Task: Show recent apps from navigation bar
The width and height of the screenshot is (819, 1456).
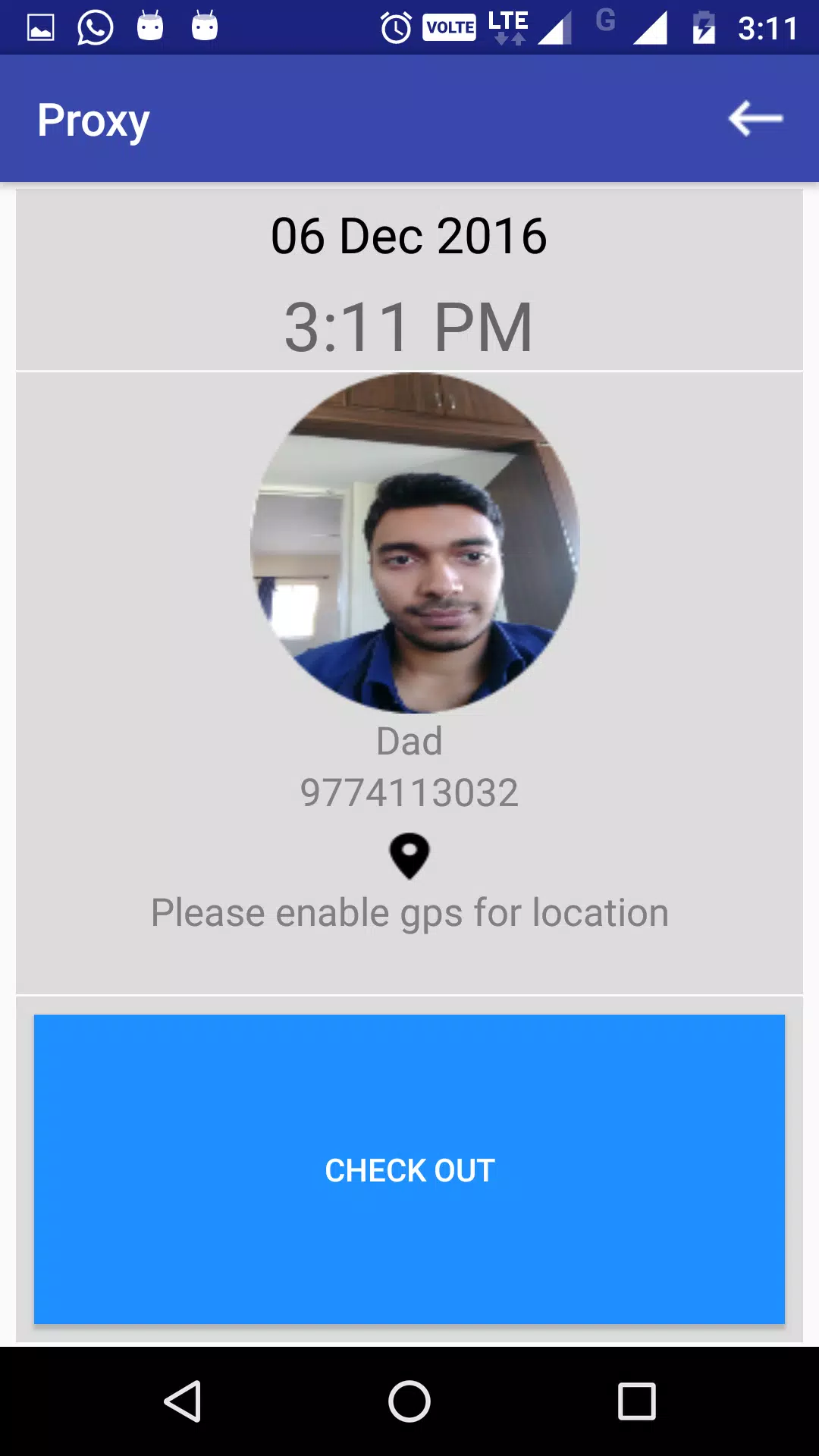Action: pyautogui.click(x=637, y=1401)
